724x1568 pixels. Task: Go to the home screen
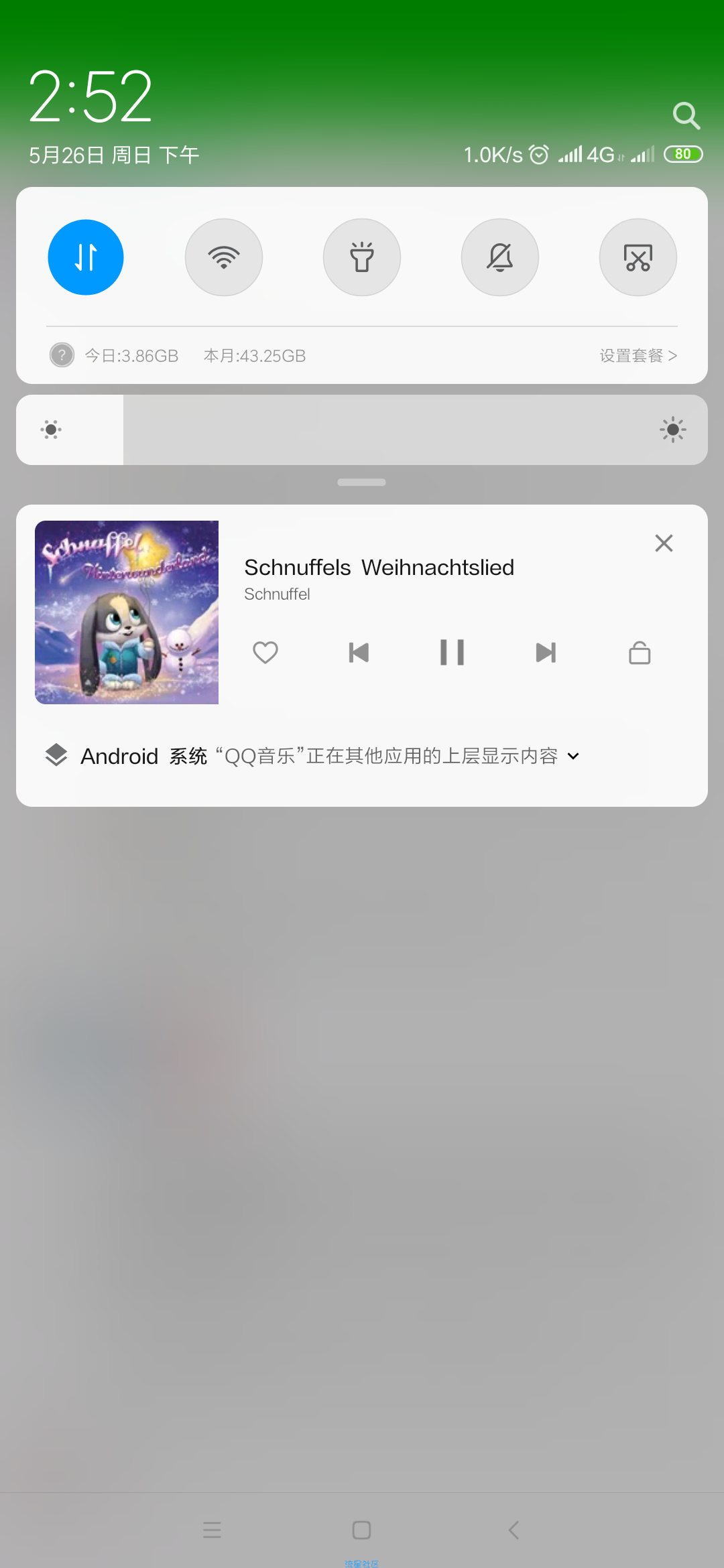point(362,1530)
